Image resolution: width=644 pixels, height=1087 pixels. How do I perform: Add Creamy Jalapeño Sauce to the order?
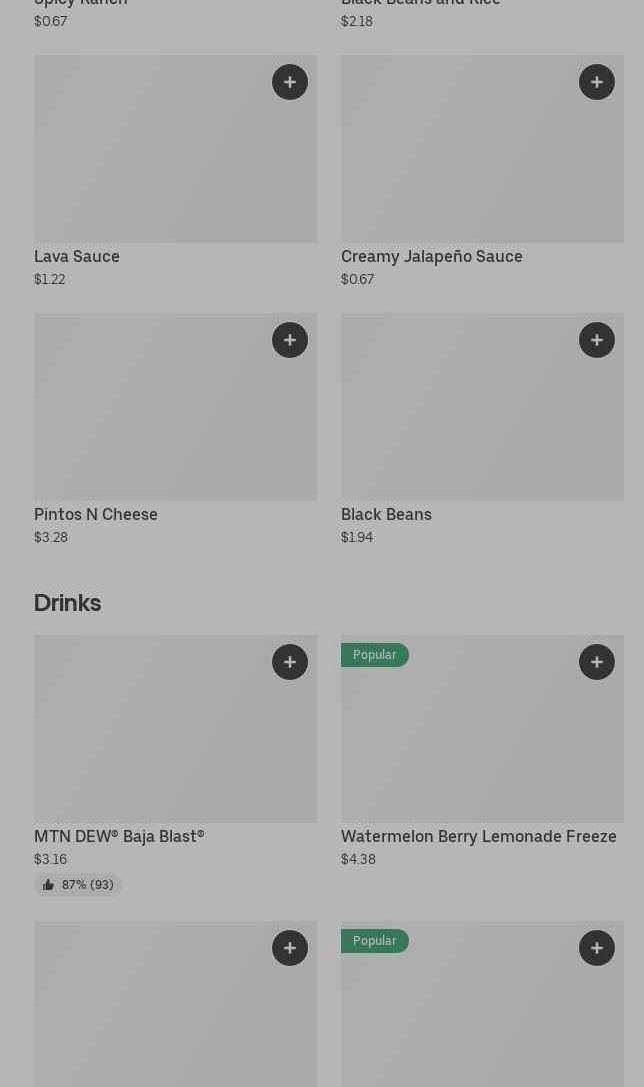(x=597, y=82)
